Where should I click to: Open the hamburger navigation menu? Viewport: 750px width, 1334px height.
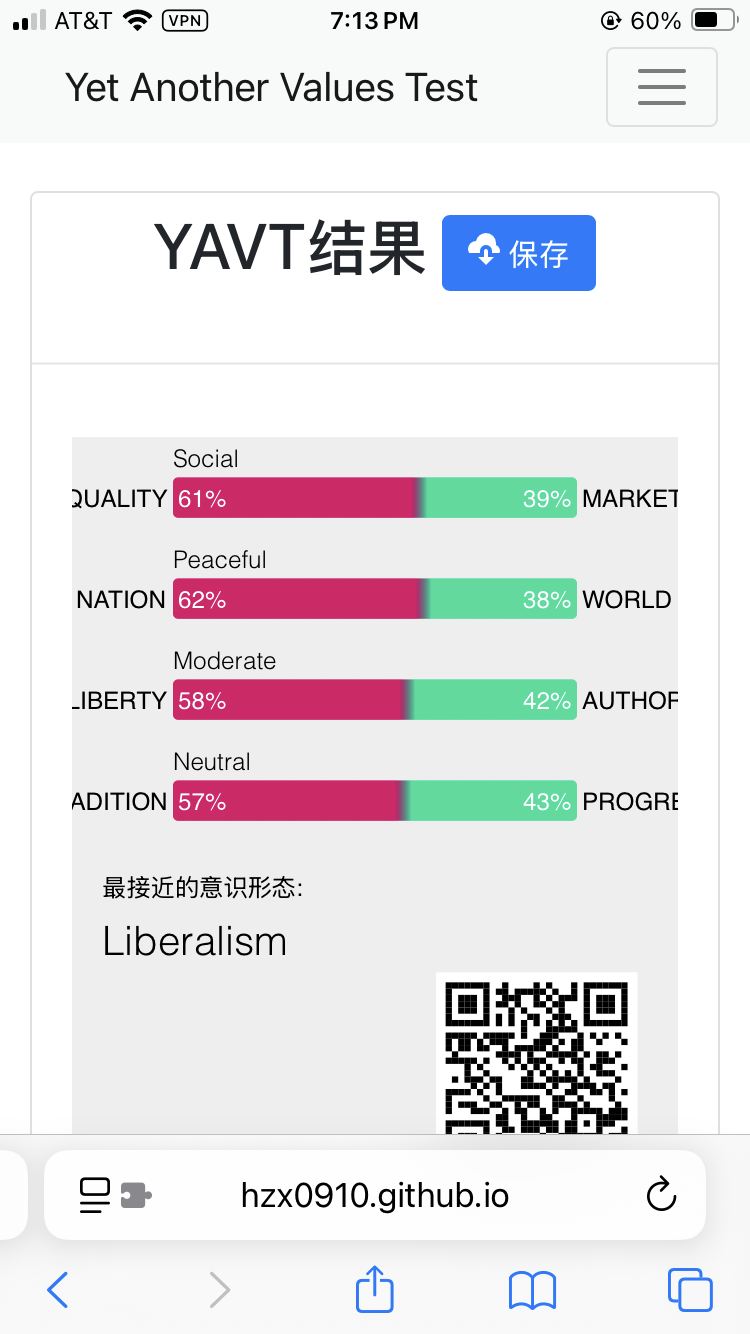tap(661, 87)
